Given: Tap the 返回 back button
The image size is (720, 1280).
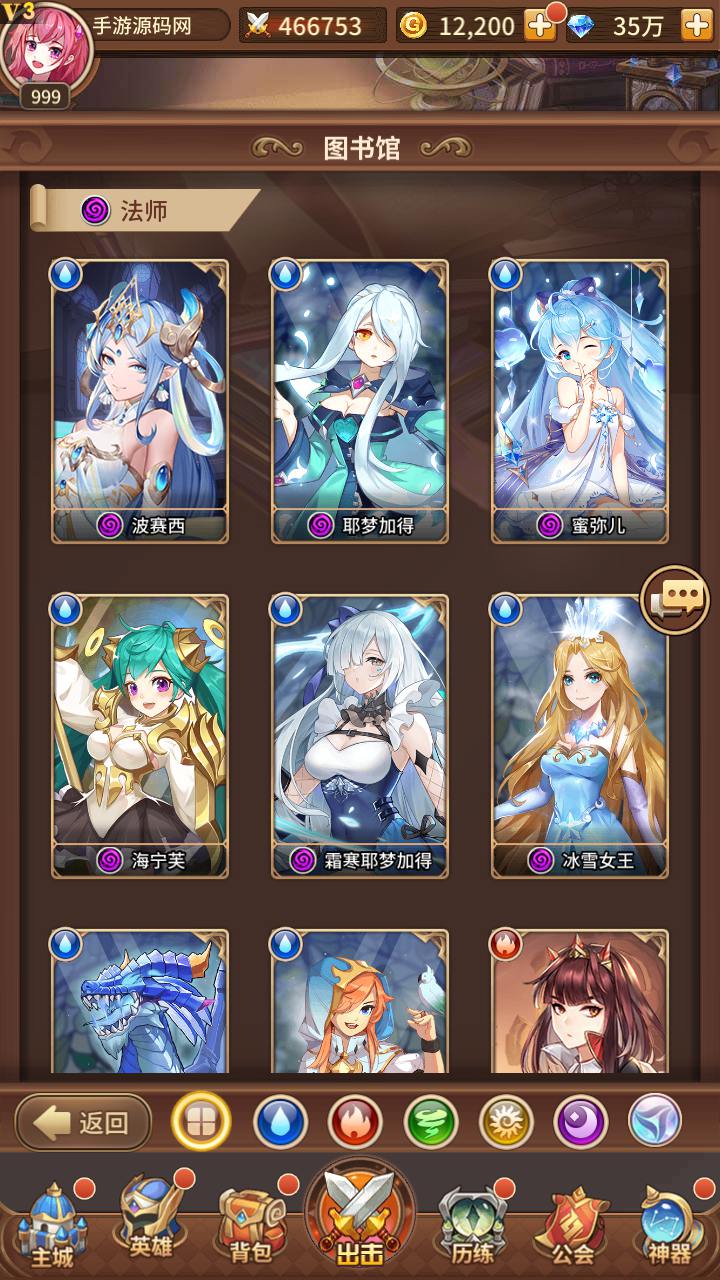Looking at the screenshot, I should [x=84, y=1122].
